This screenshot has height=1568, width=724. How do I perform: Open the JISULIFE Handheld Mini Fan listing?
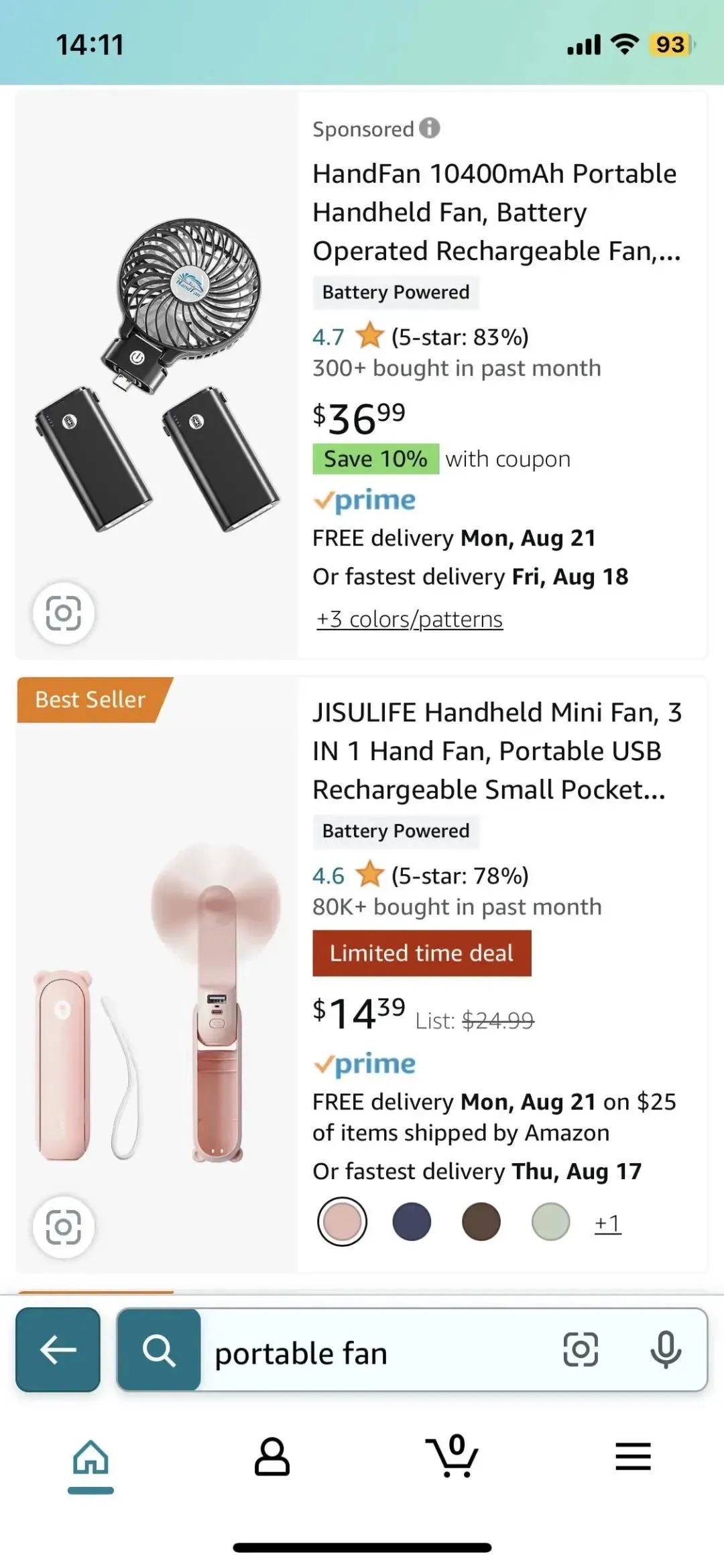[497, 751]
